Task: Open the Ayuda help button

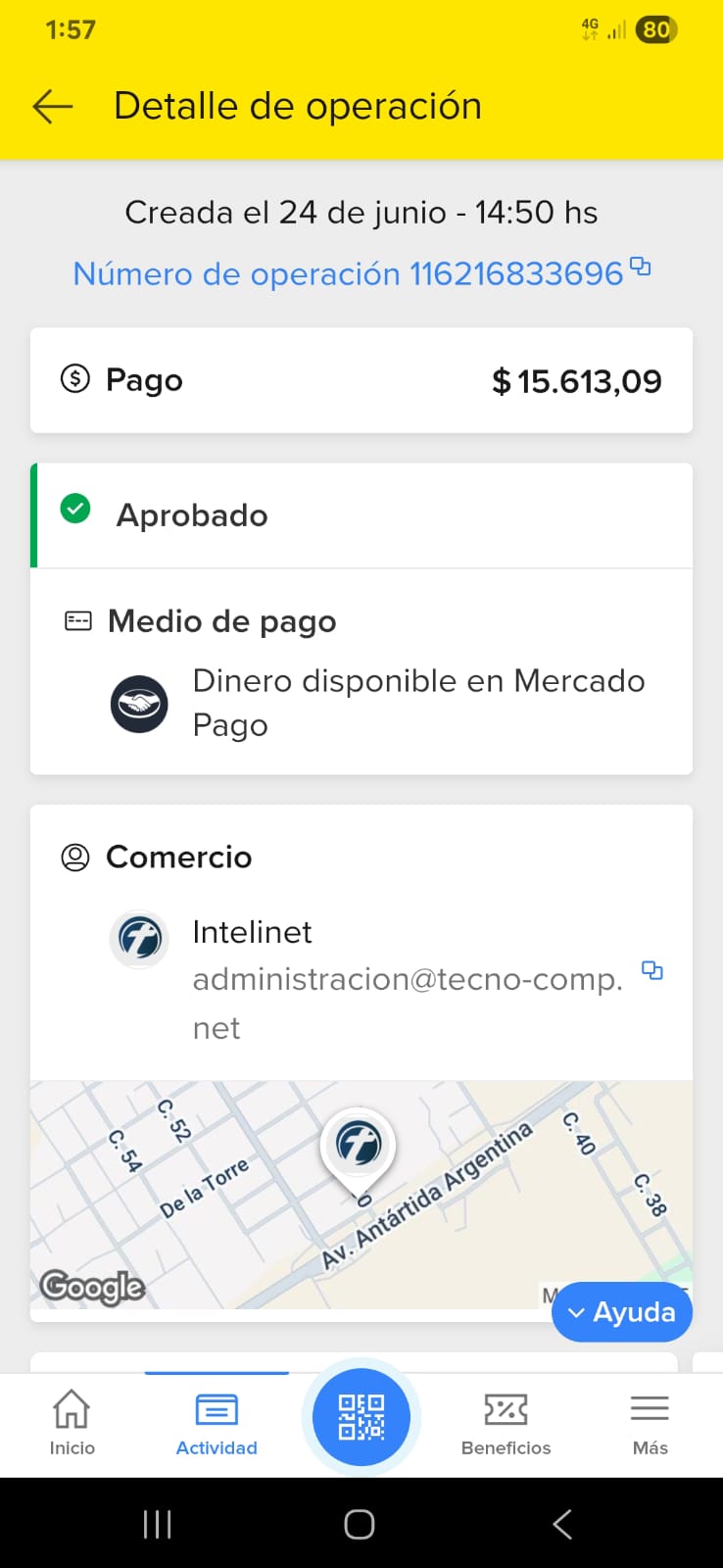Action: point(622,1312)
